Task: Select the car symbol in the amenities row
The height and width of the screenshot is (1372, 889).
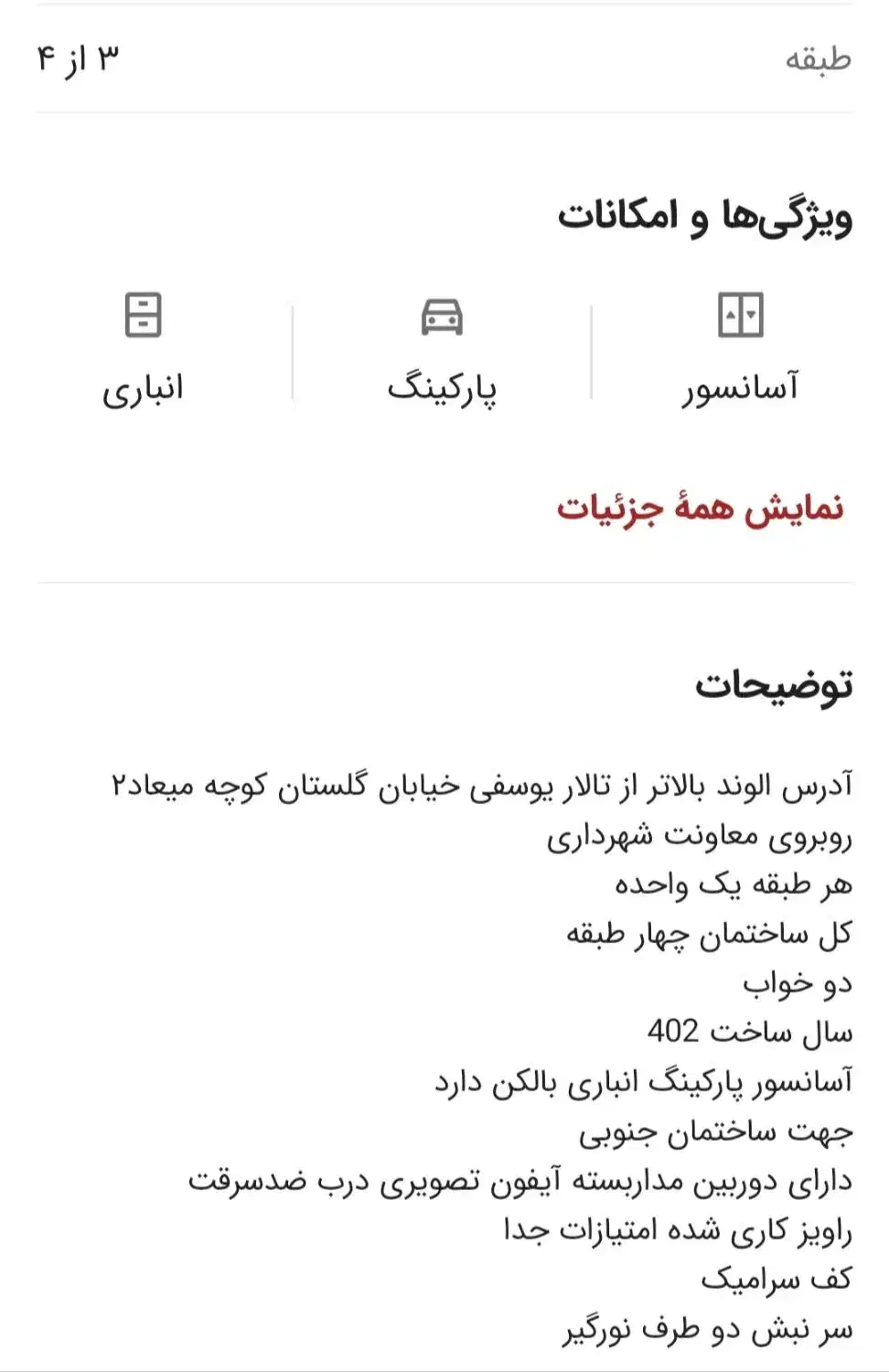Action: [444, 314]
